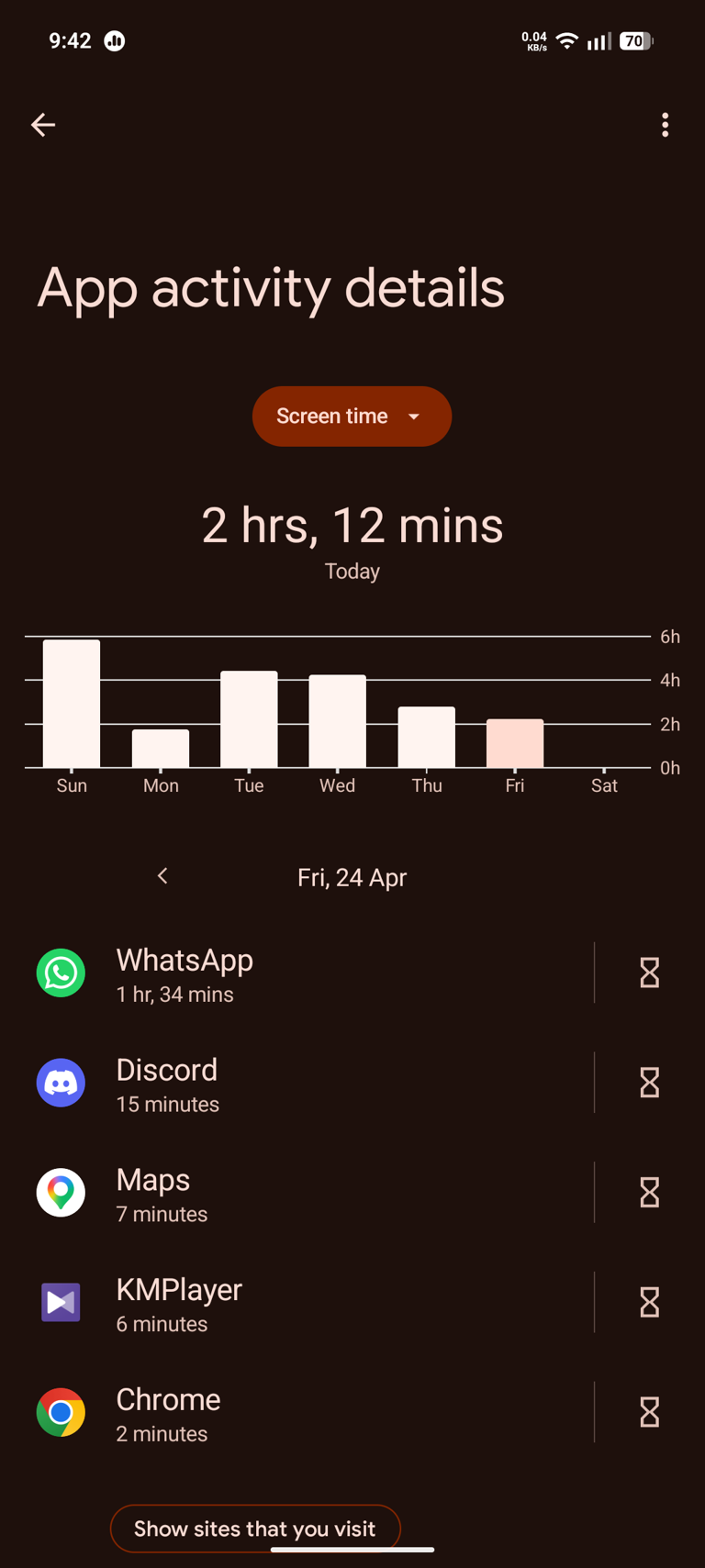Navigate to the previous day
Viewport: 705px width, 1568px height.
162,876
